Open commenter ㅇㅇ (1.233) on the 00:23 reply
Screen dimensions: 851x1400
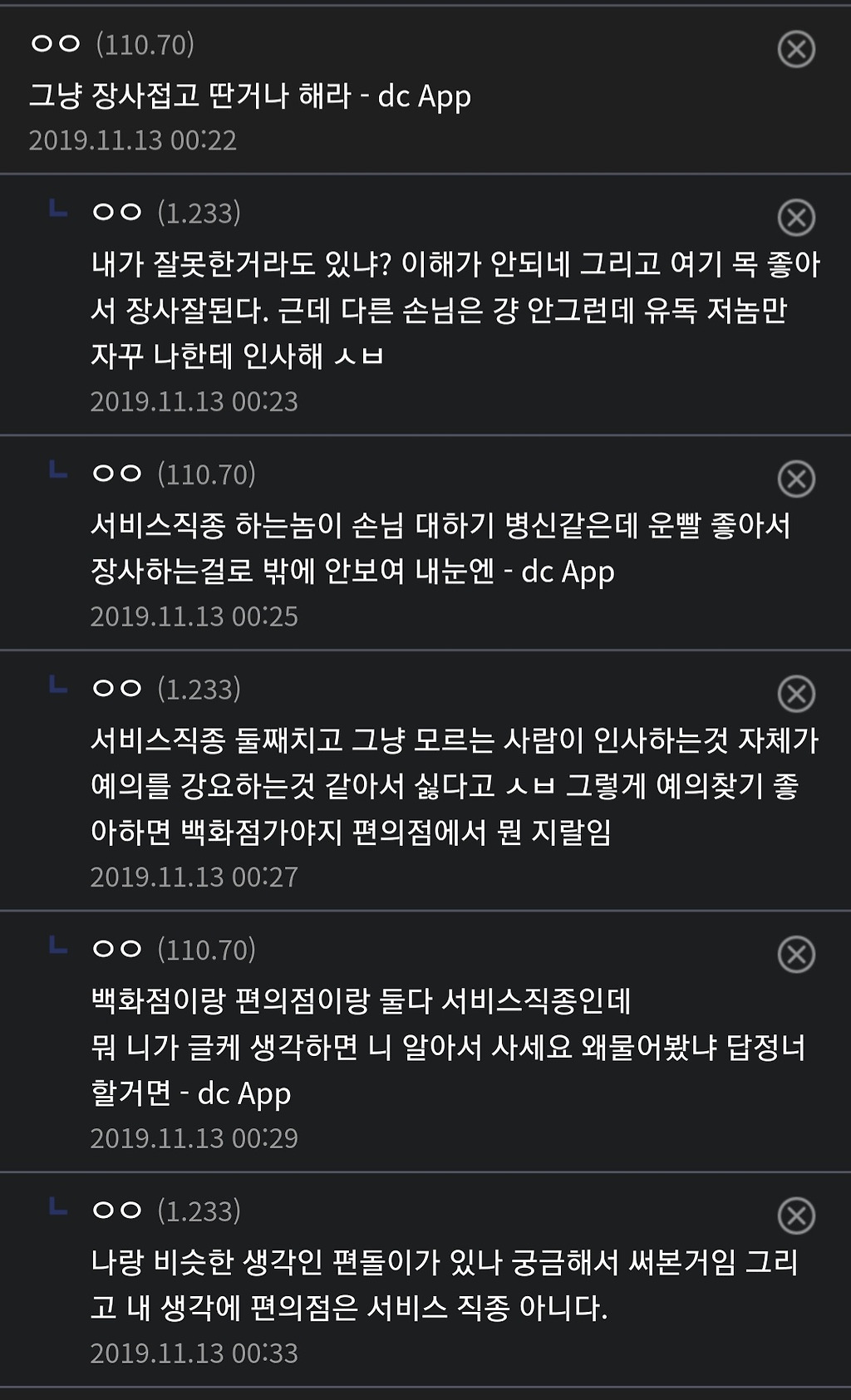pyautogui.click(x=166, y=213)
